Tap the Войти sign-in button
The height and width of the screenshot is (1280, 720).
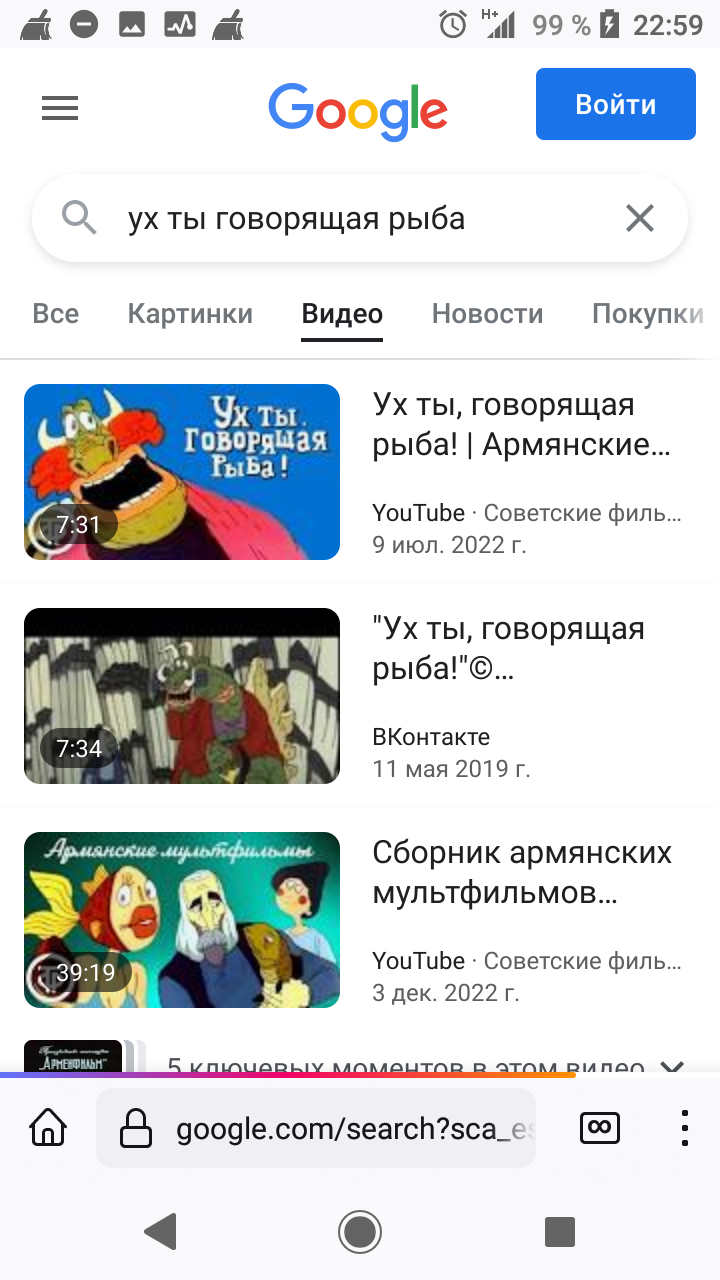pyautogui.click(x=615, y=104)
